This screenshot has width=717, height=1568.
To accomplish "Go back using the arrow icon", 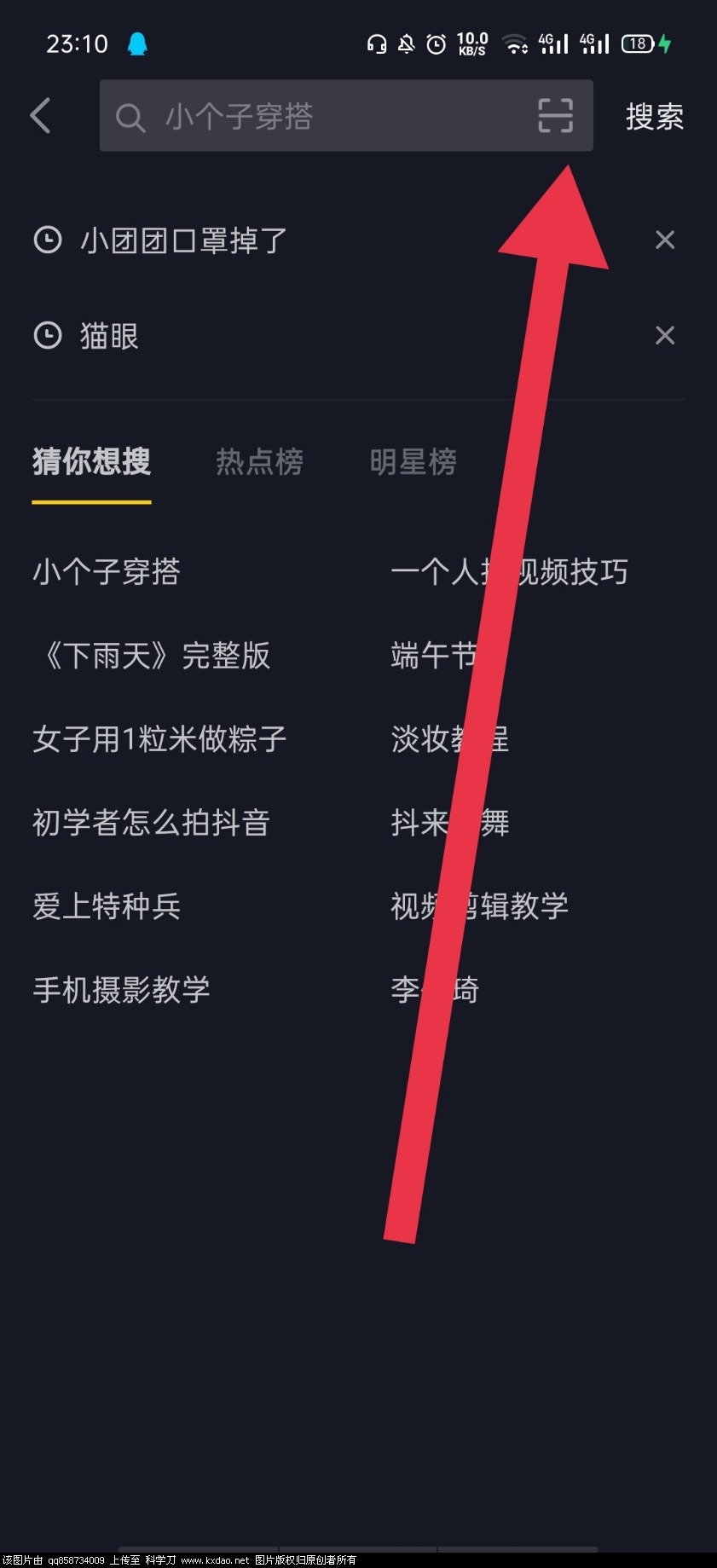I will (x=41, y=116).
